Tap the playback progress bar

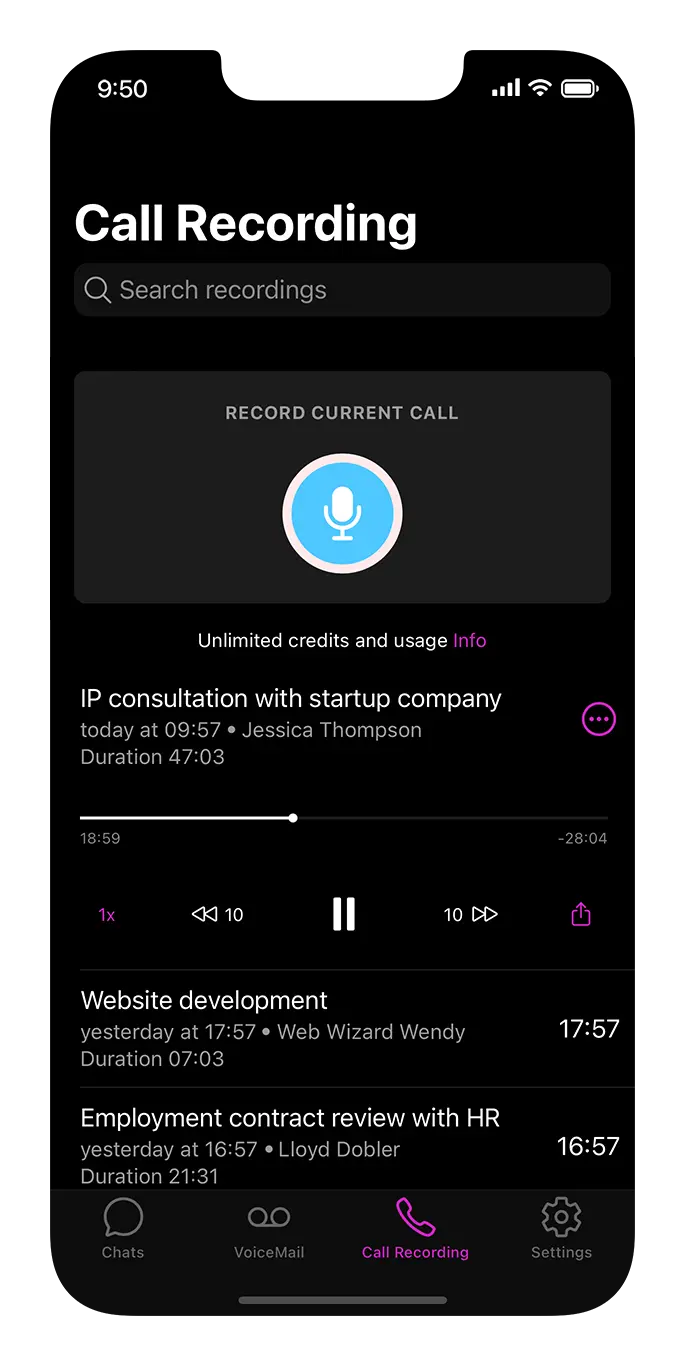[343, 818]
